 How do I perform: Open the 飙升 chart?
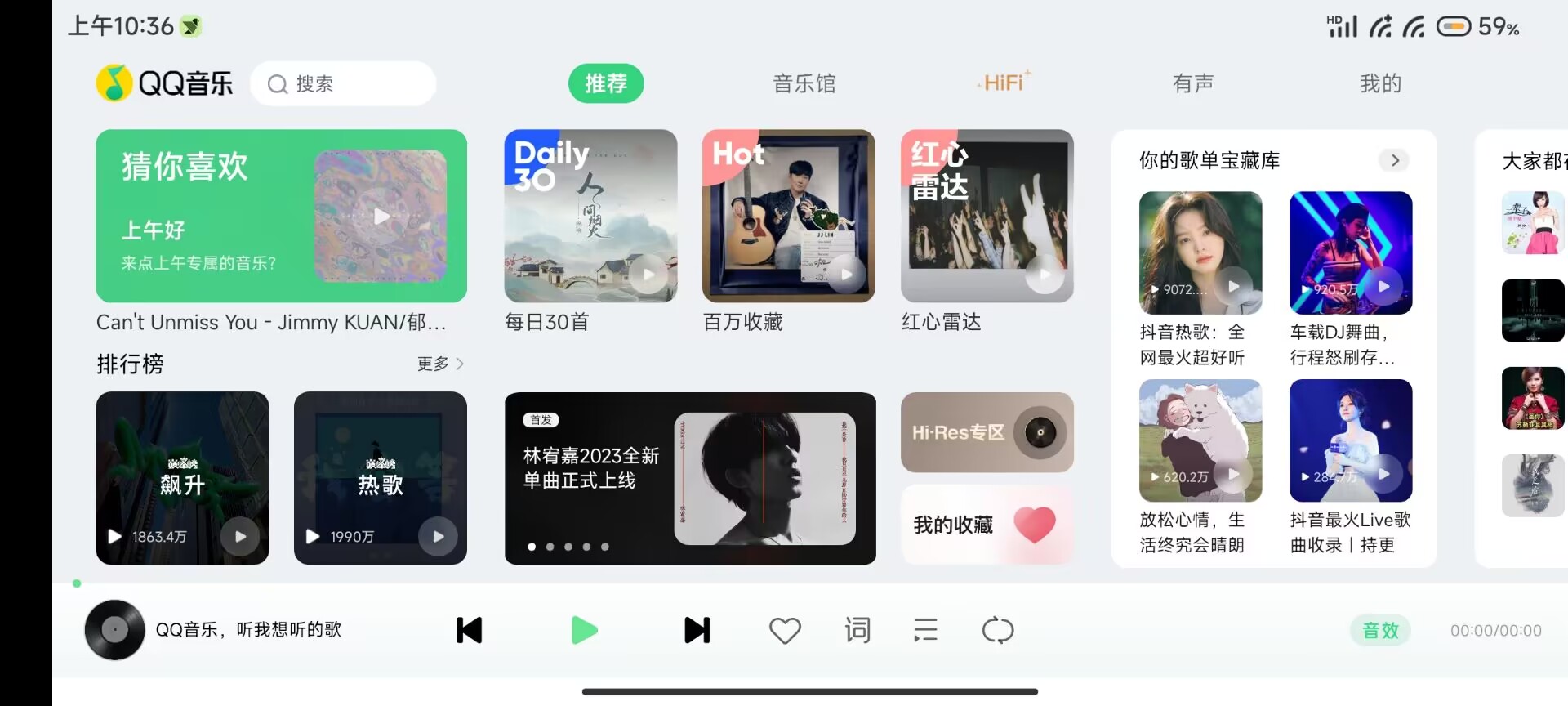pyautogui.click(x=182, y=478)
